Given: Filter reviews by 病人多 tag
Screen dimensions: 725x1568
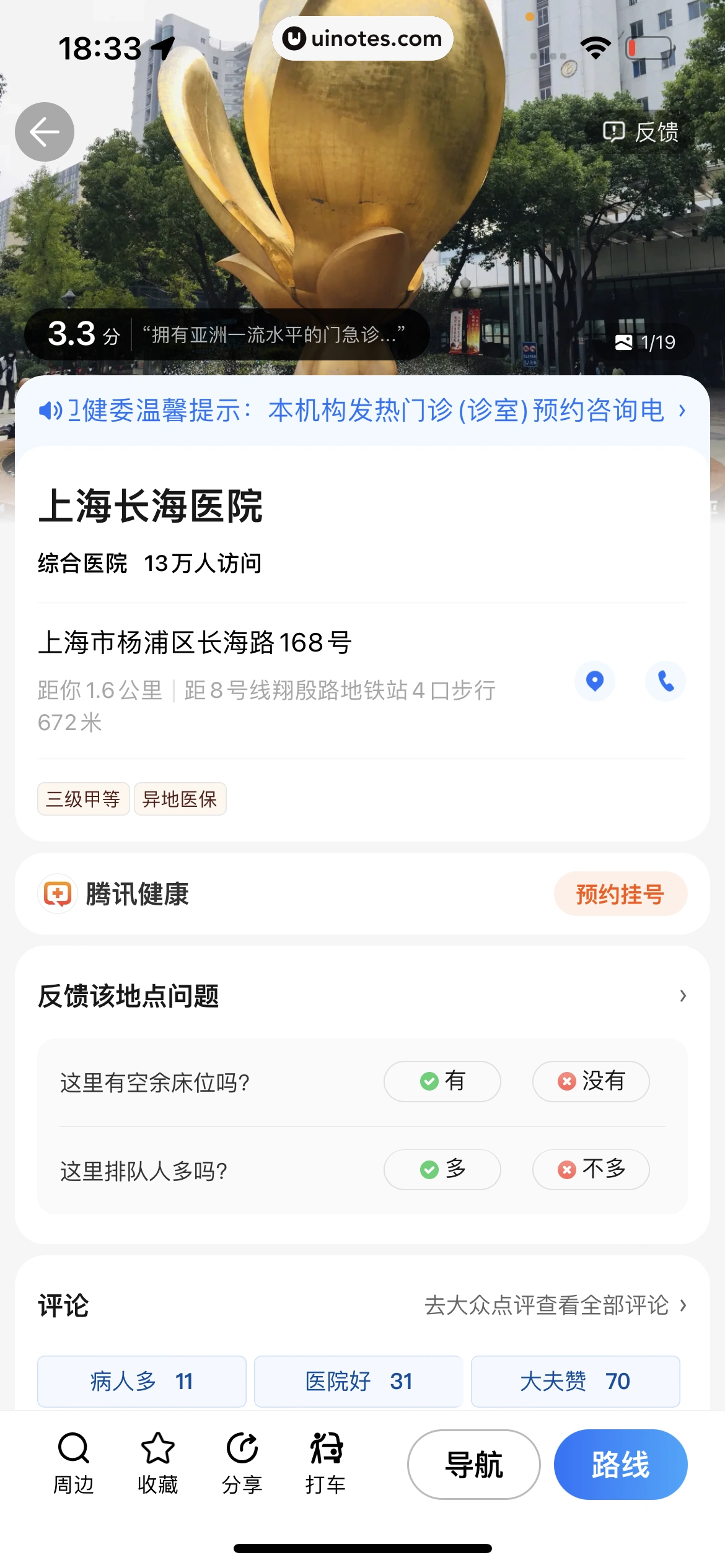Looking at the screenshot, I should point(142,1381).
